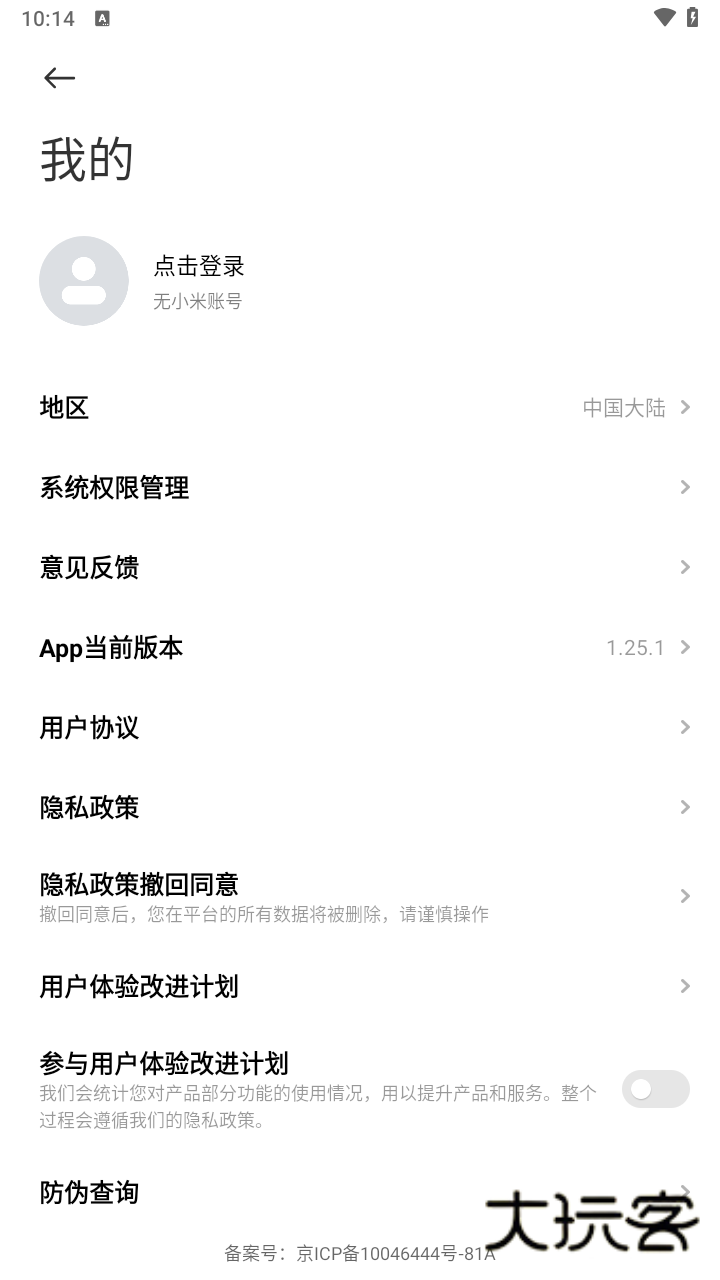Open the 隐私政策 privacy policy
Viewport: 720px width, 1280px height.
coord(89,807)
